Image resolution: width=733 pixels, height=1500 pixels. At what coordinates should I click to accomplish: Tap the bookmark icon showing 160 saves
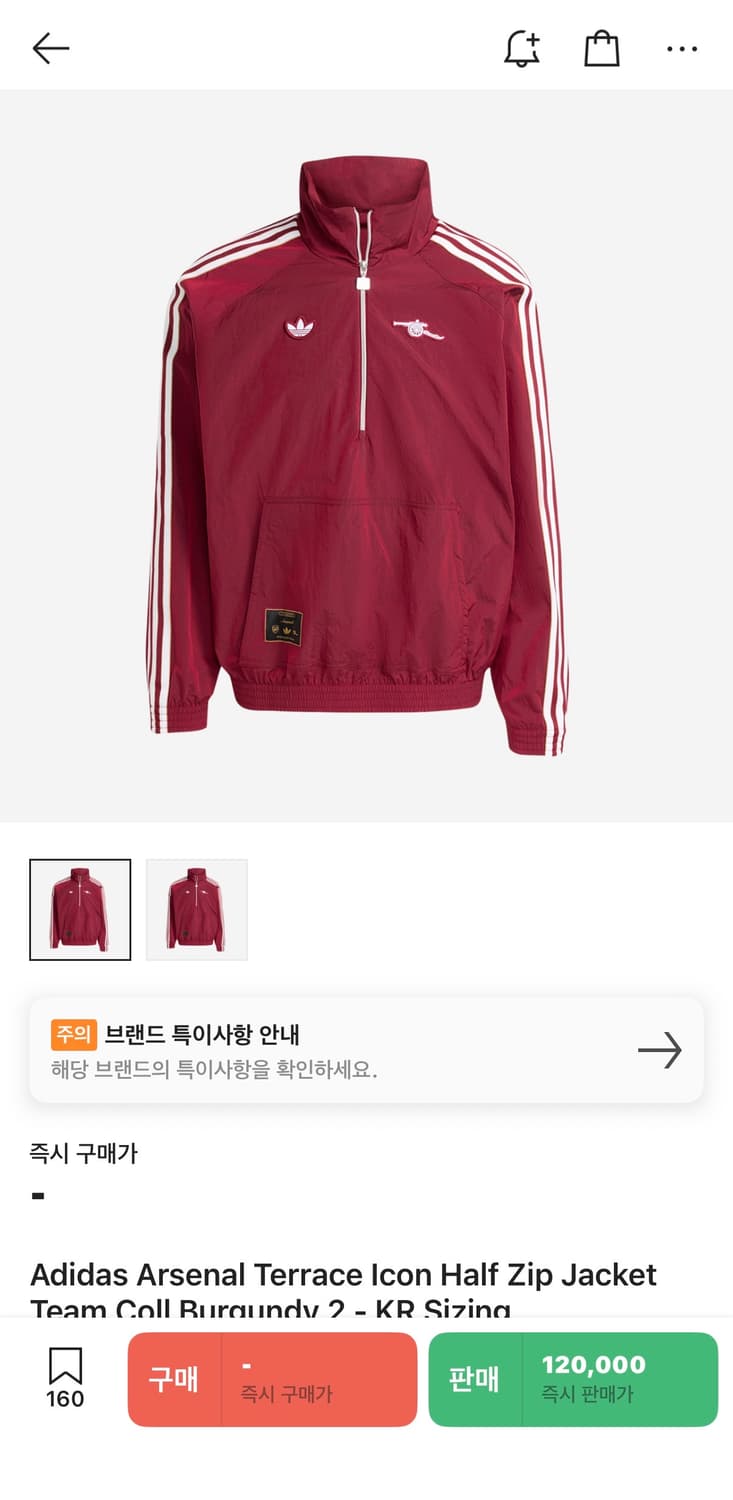coord(63,1379)
